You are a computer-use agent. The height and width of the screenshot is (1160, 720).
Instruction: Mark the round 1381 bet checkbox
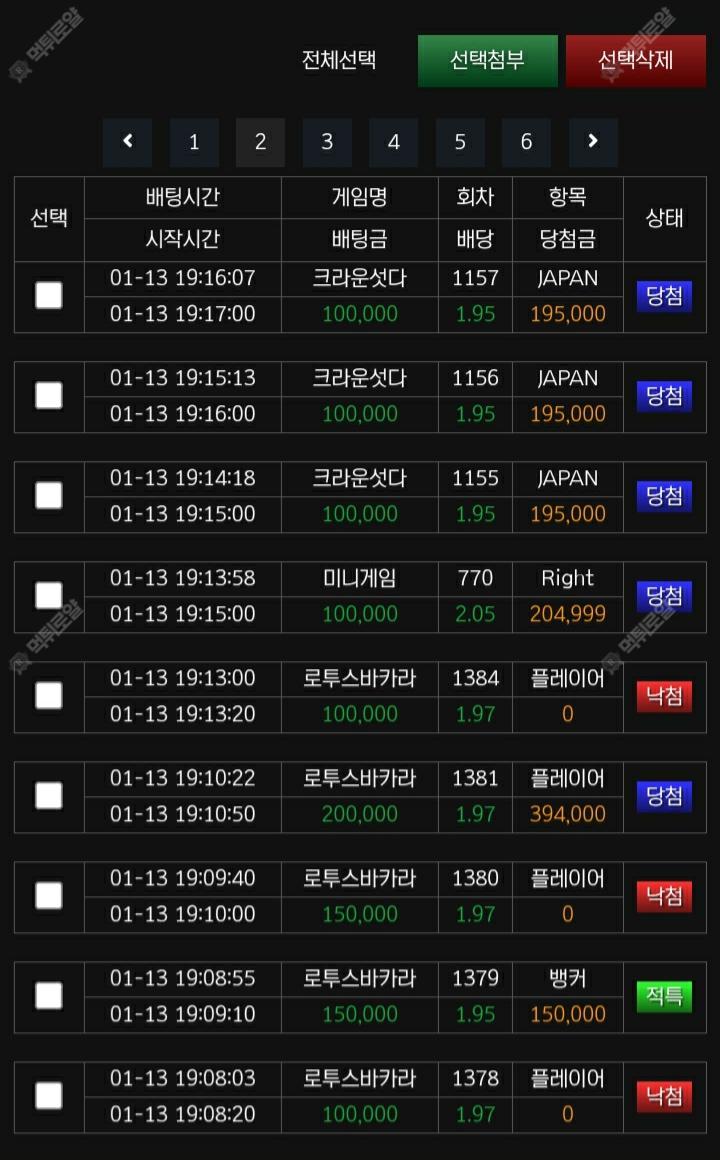click(x=49, y=796)
